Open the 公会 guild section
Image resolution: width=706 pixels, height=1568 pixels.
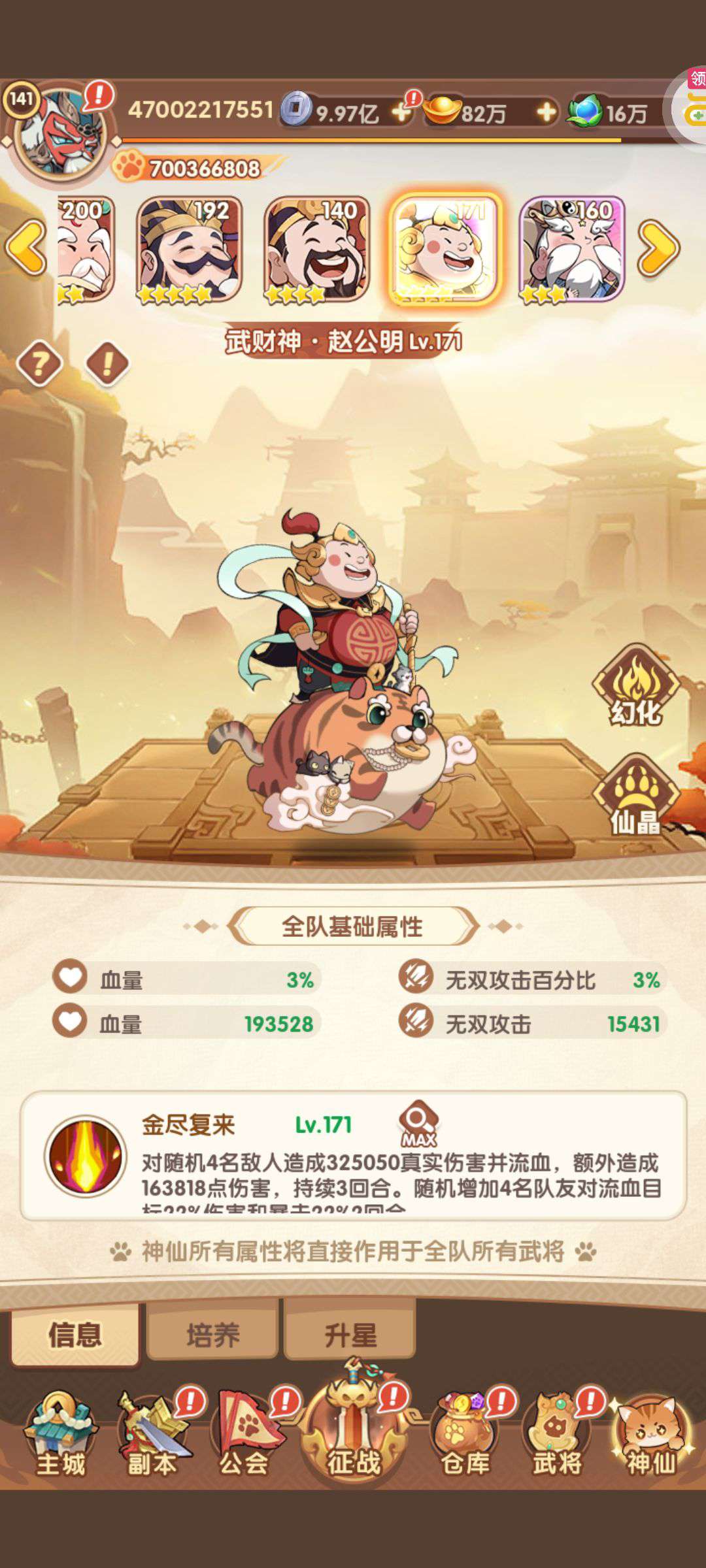pos(245,1434)
